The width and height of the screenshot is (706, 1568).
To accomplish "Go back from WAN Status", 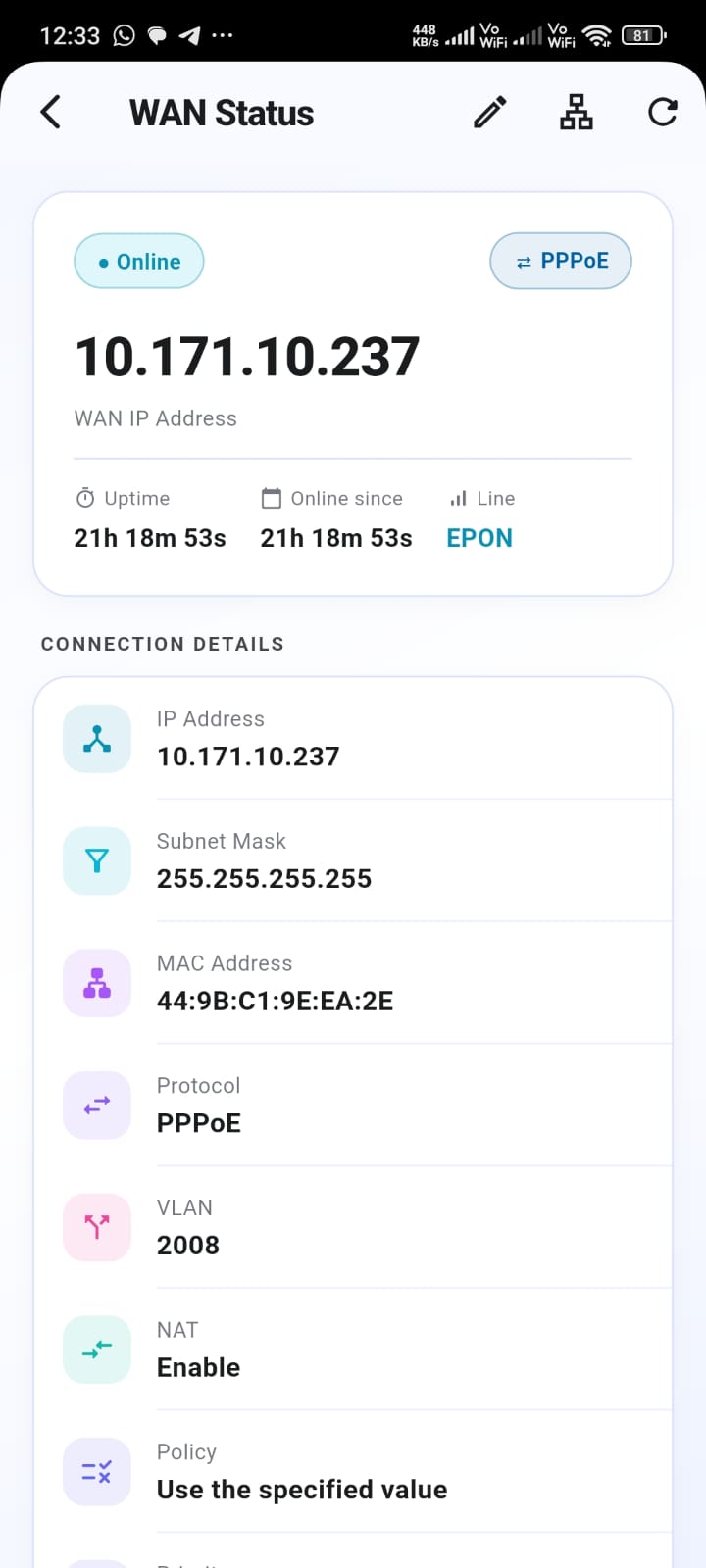I will click(x=51, y=113).
